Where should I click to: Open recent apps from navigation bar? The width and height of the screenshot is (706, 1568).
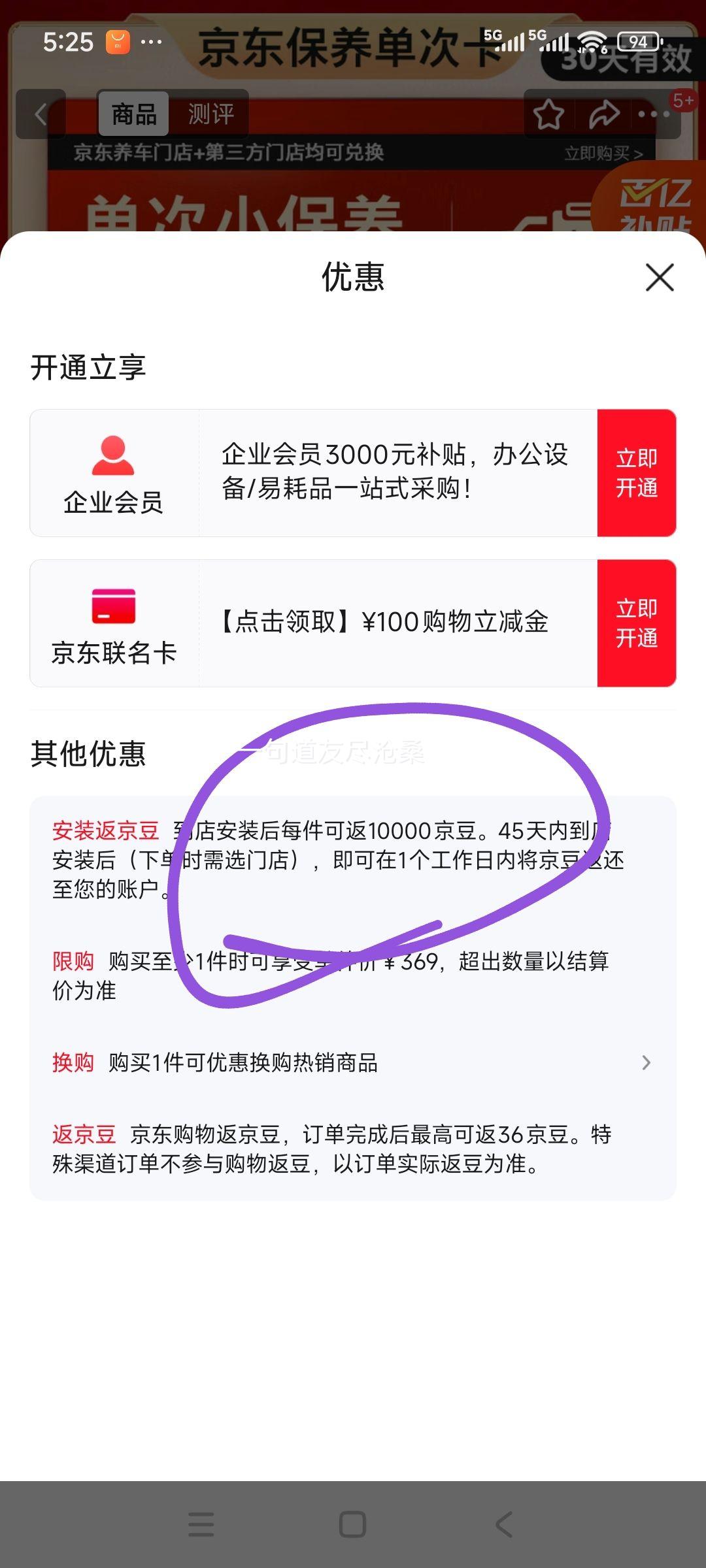[x=201, y=1524]
